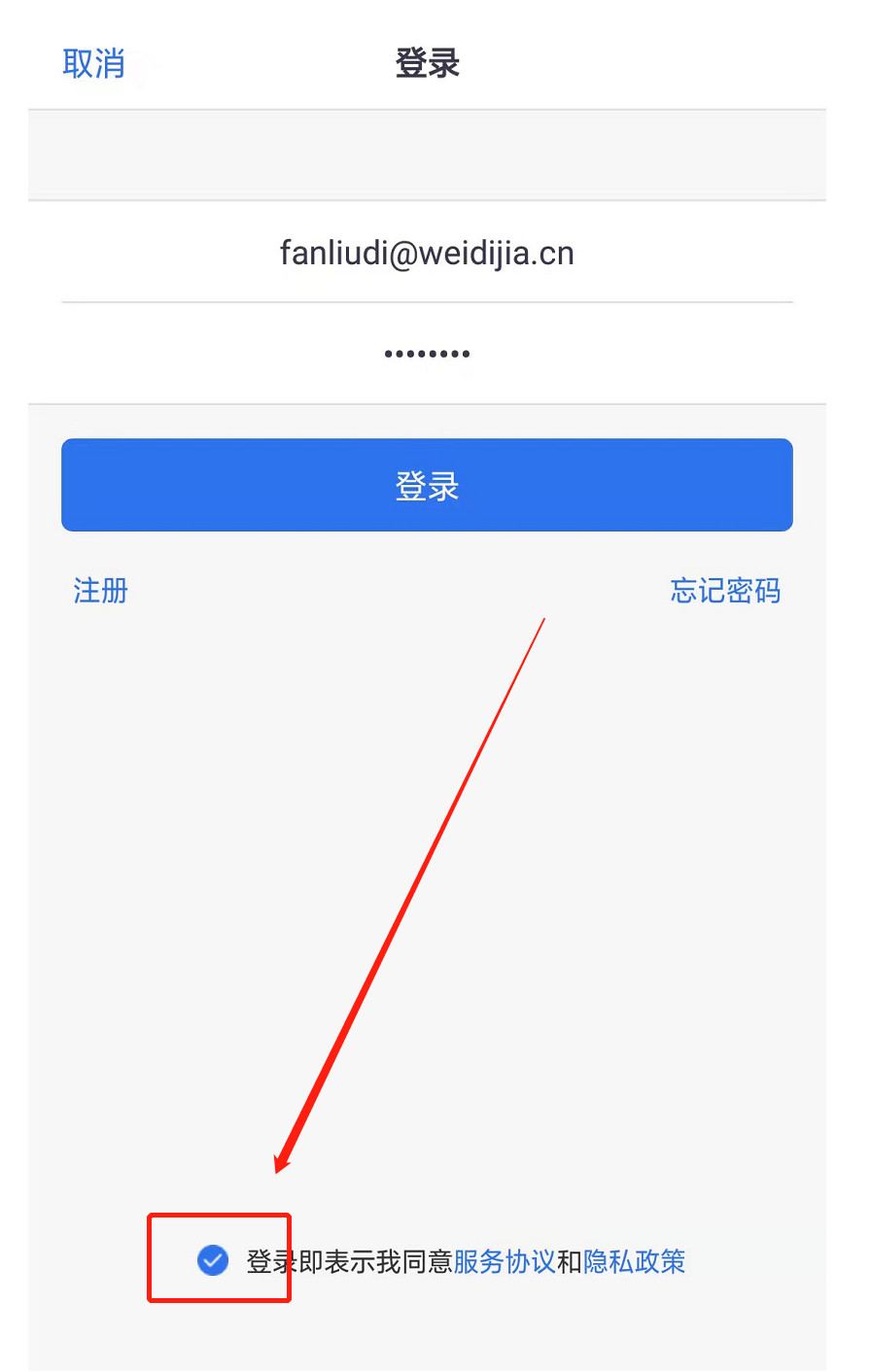This screenshot has height=1372, width=871.
Task: Edit the email field fanliudi@weidijia.cn
Action: pyautogui.click(x=427, y=254)
